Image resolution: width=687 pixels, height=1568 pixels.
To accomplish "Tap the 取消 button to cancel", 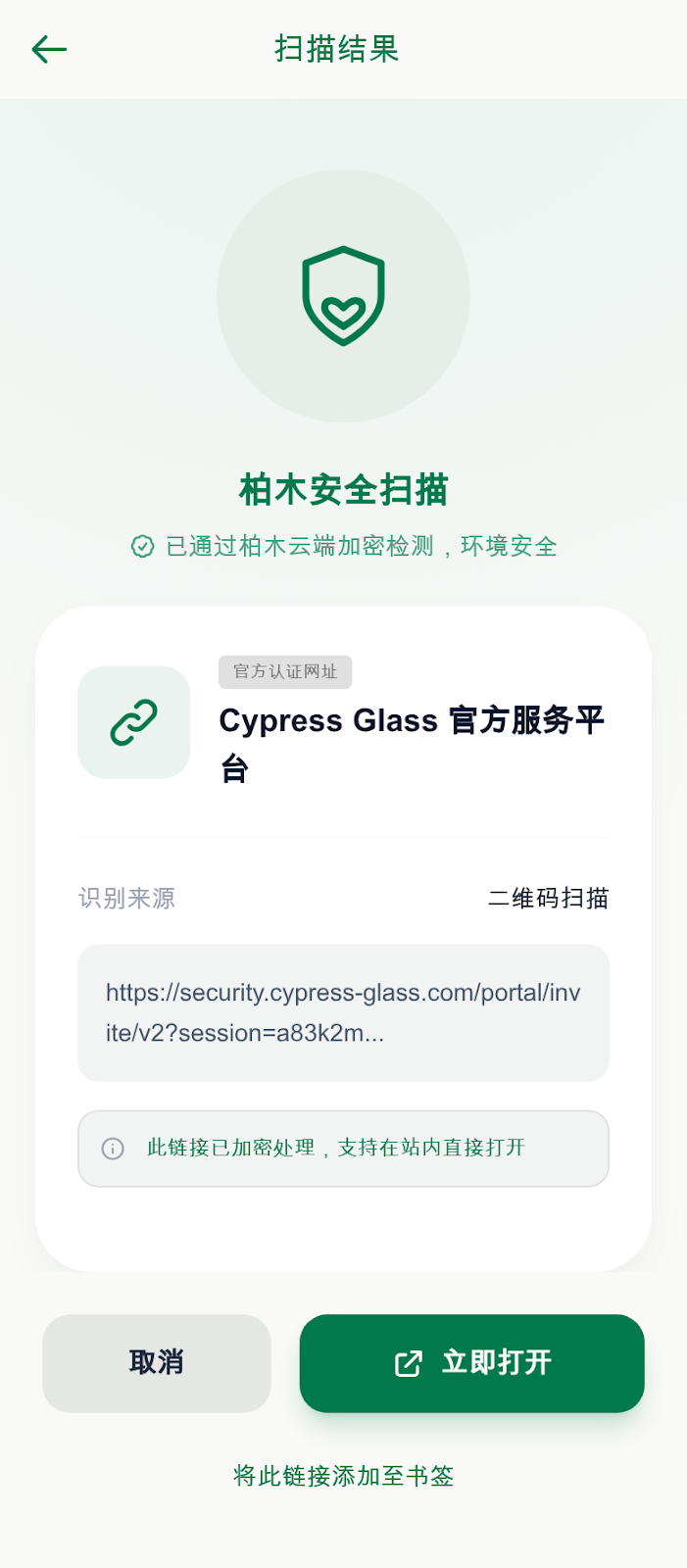I will (x=157, y=1363).
